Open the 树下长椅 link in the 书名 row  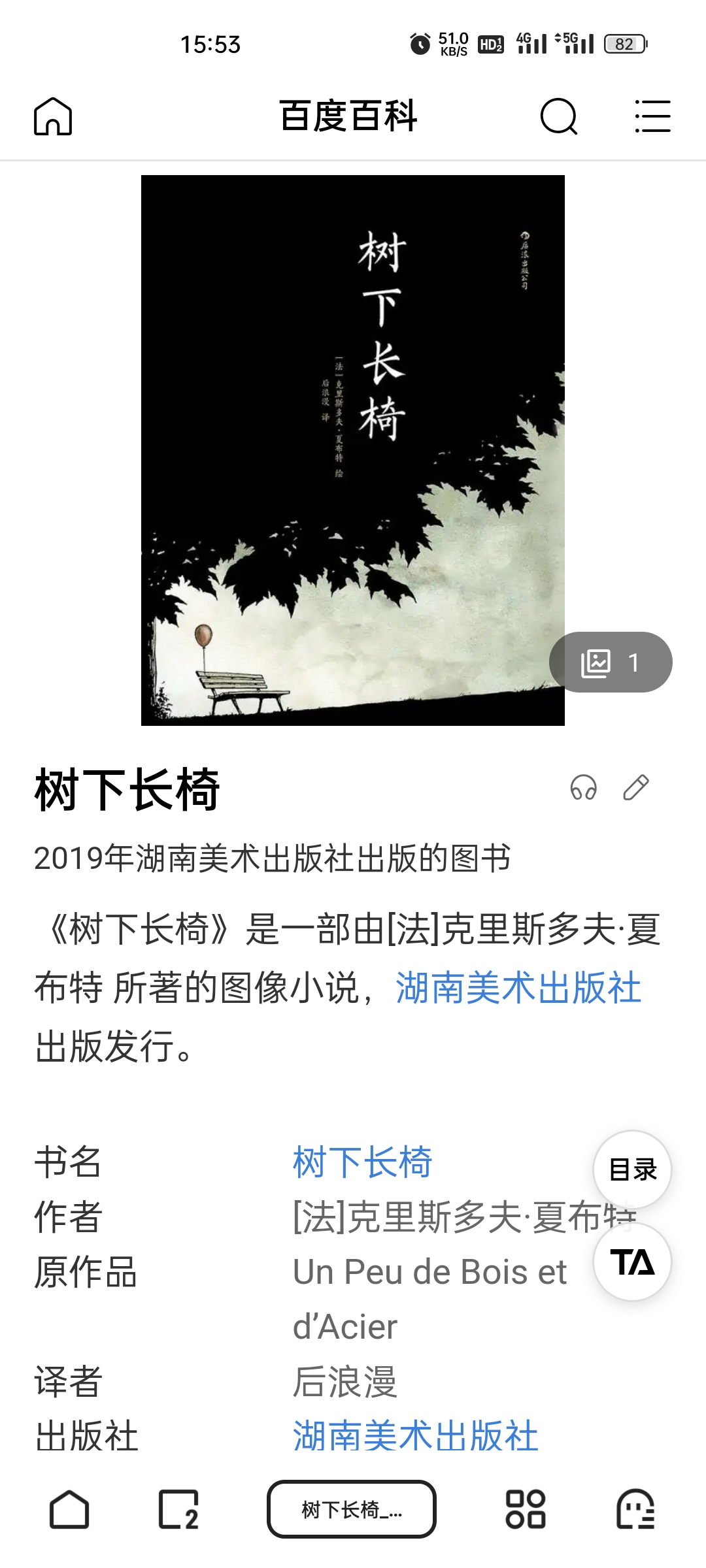point(362,1162)
